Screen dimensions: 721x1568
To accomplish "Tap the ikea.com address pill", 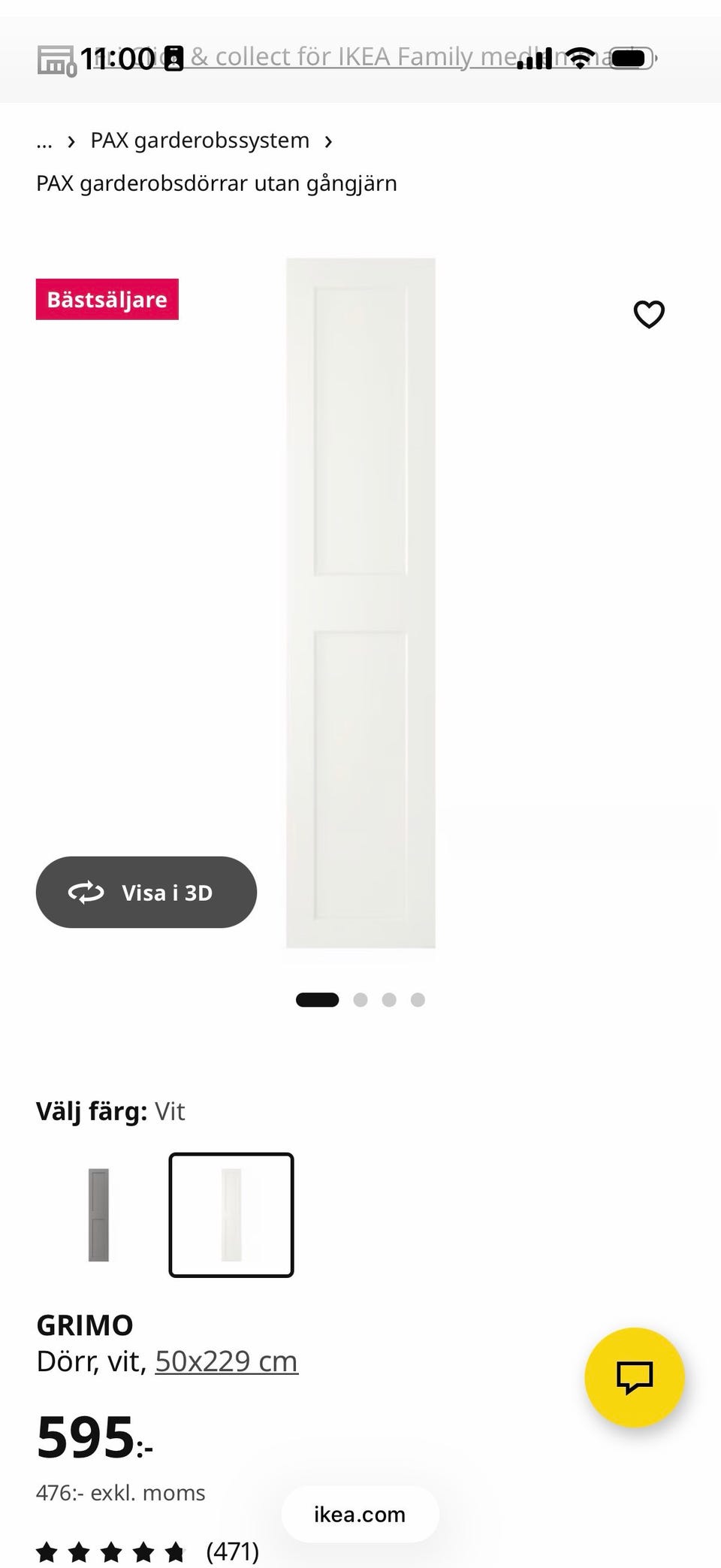I will [x=360, y=1515].
